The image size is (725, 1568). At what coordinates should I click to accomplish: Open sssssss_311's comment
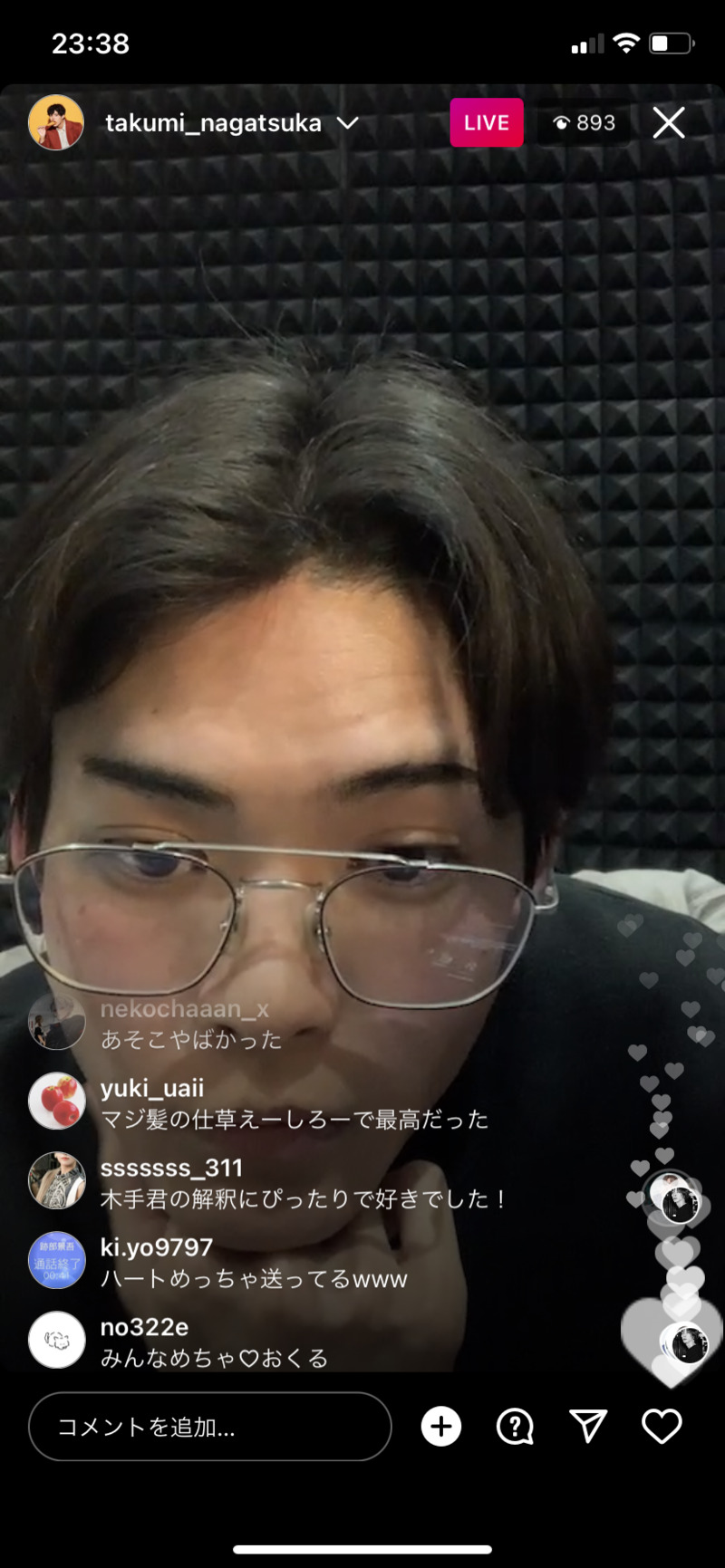click(x=302, y=1184)
